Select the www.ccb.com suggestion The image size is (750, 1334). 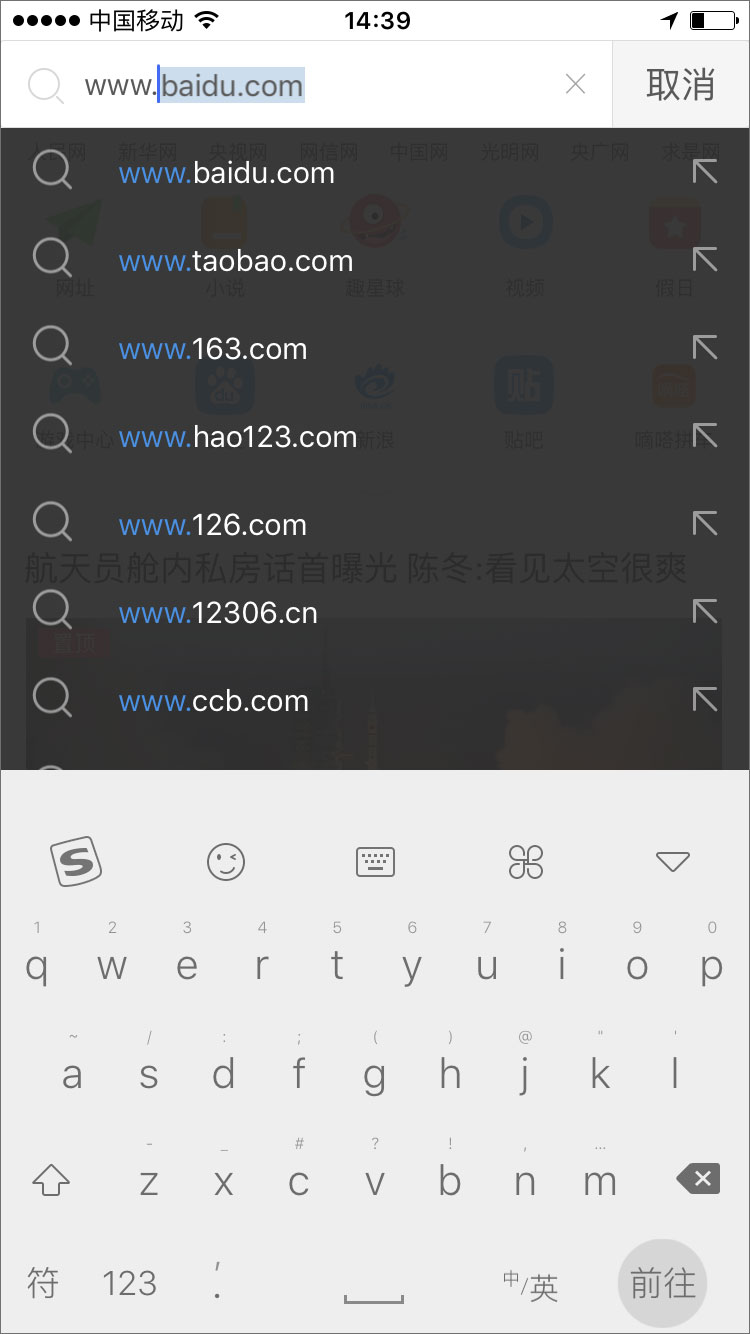pos(214,701)
